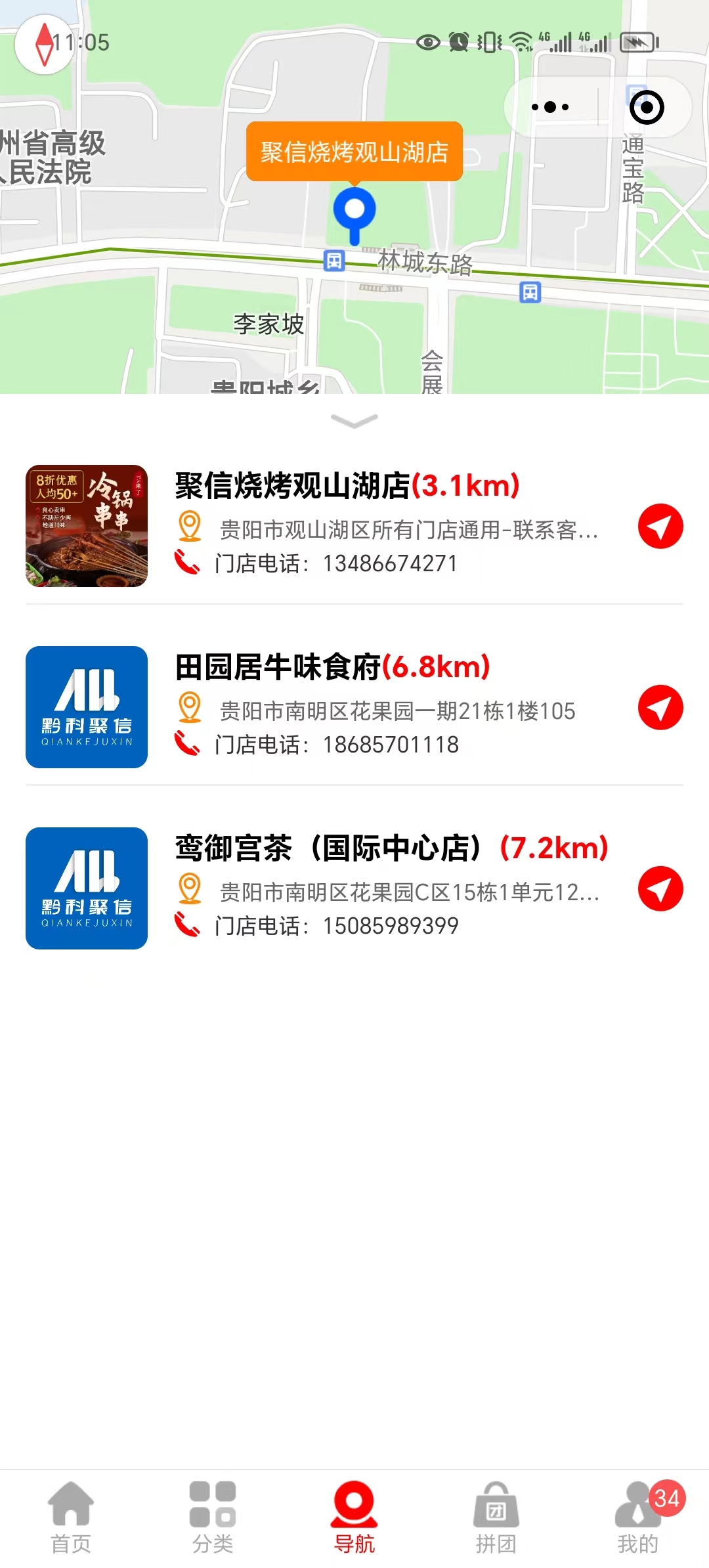Open the three-dot more options menu
The image size is (709, 1568).
[551, 107]
